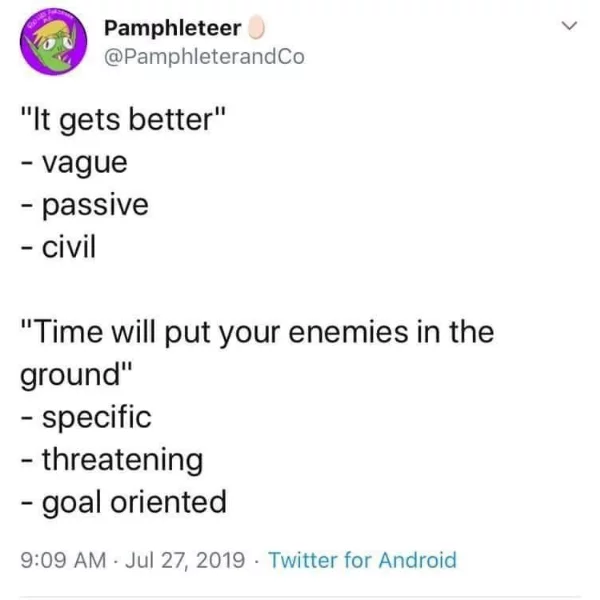
Task: Open the @PamphleterandCo profile handle
Action: tap(204, 57)
